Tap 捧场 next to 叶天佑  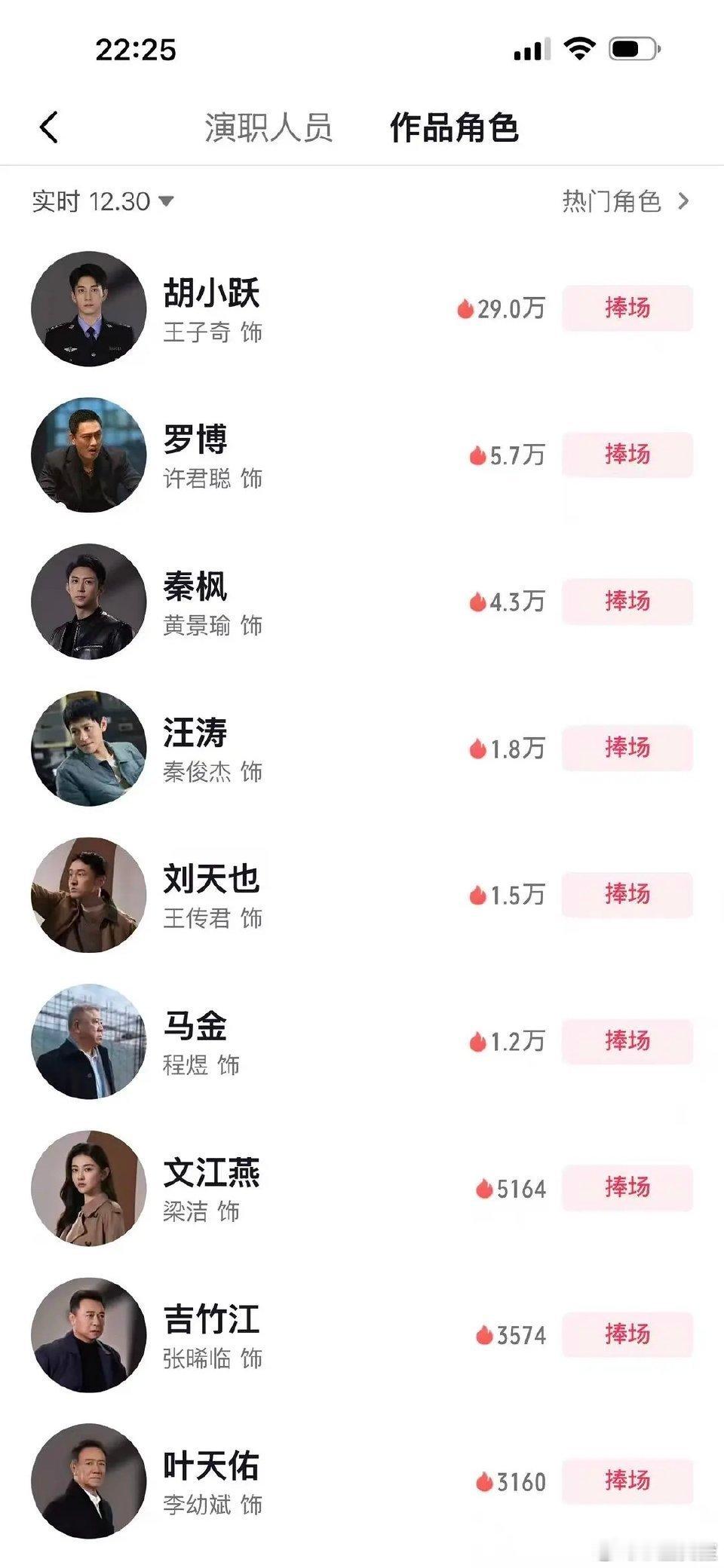pyautogui.click(x=627, y=1481)
